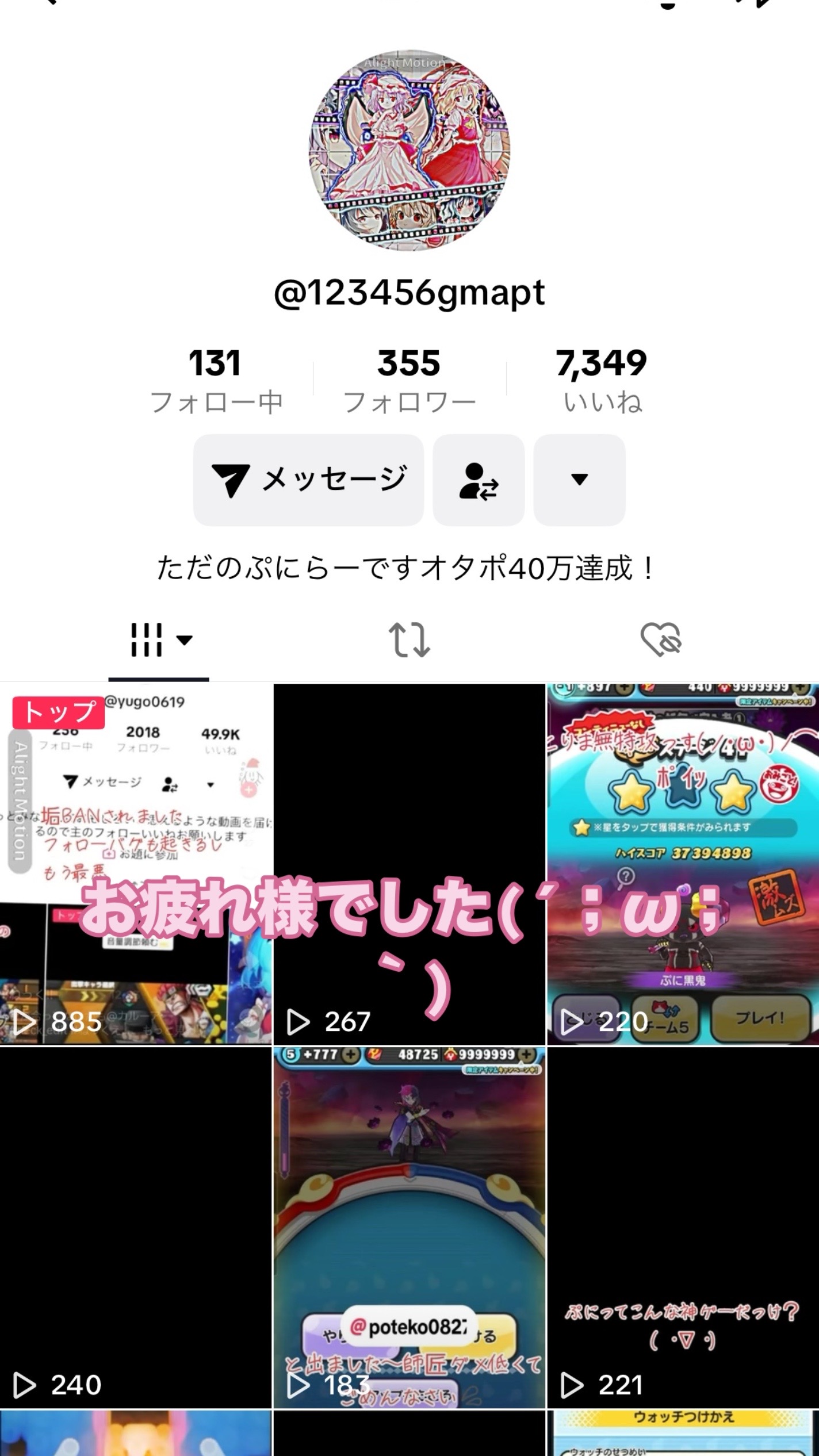Open the pinned トップ video with 885 views
Screen dimensions: 819x1456
pos(136,863)
